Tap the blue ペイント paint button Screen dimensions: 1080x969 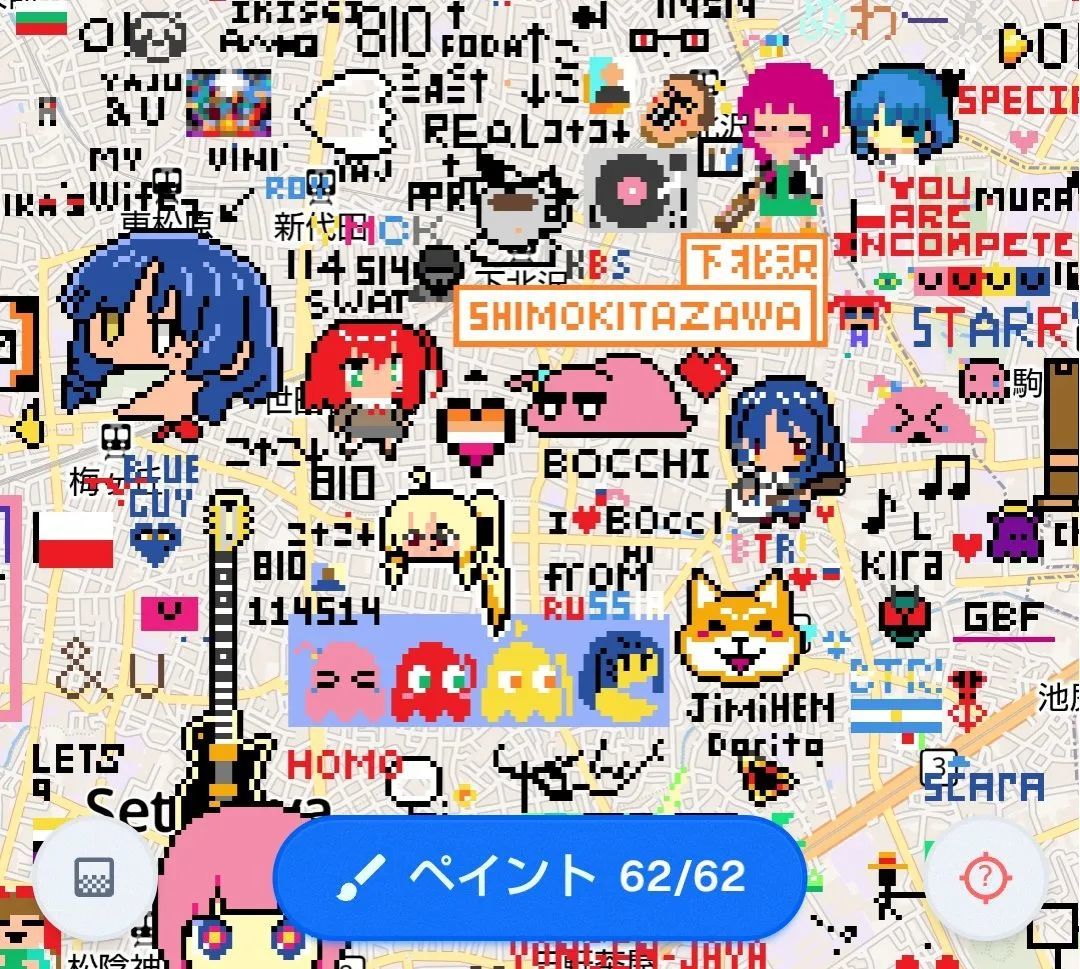[x=540, y=877]
